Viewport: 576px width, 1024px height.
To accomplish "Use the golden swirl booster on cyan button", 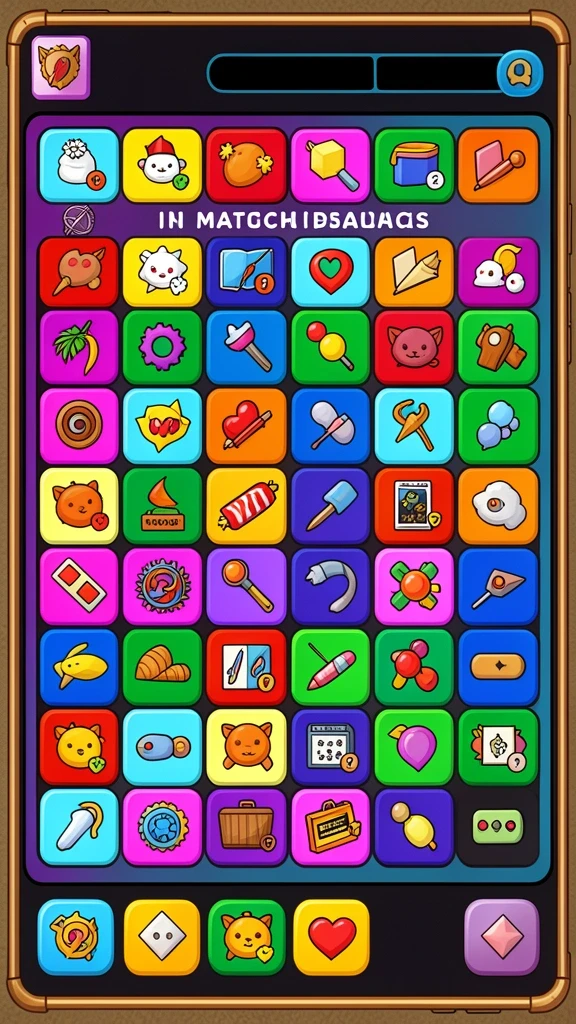I will (76, 937).
